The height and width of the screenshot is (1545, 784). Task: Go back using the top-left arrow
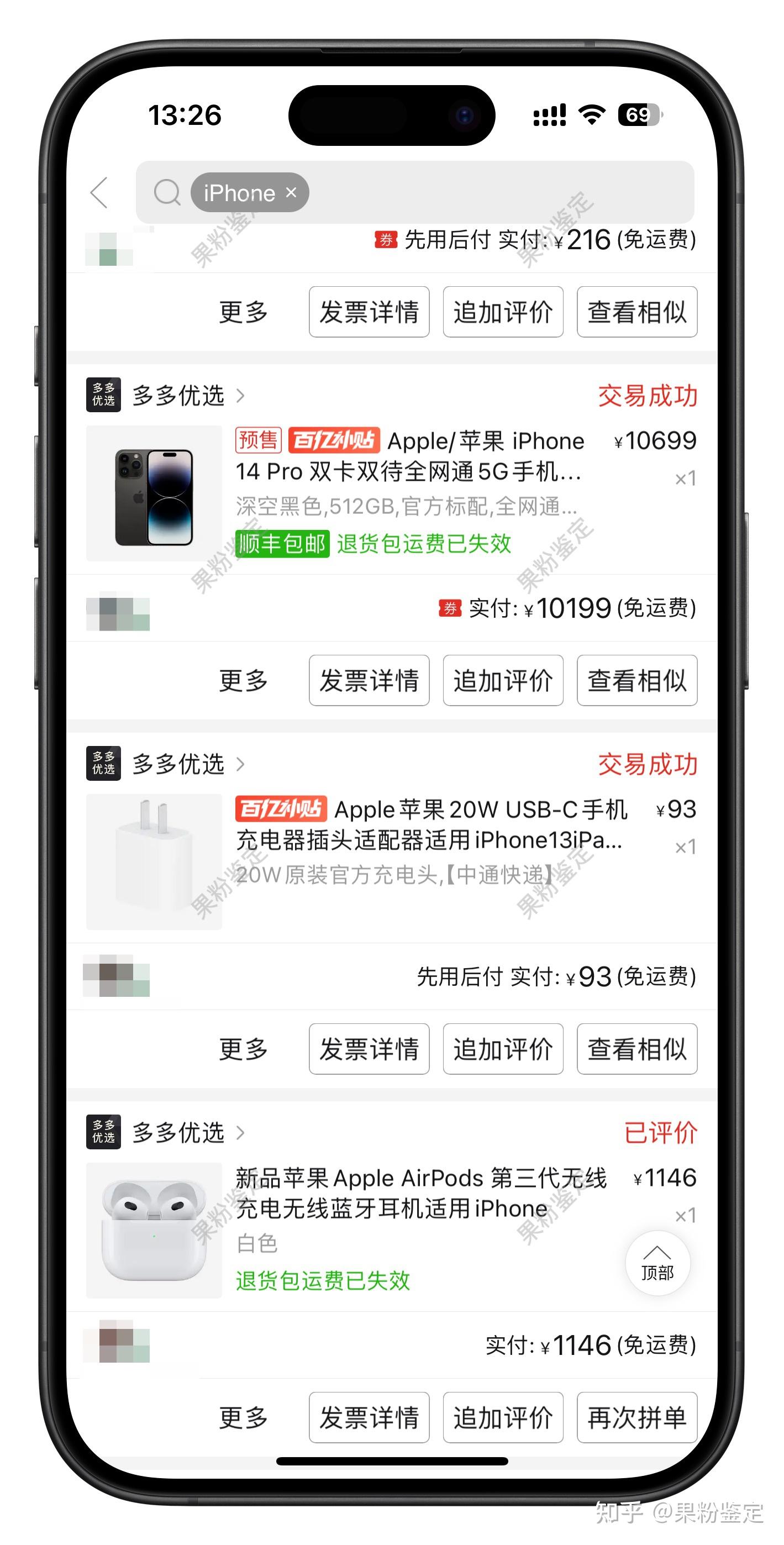pos(99,192)
